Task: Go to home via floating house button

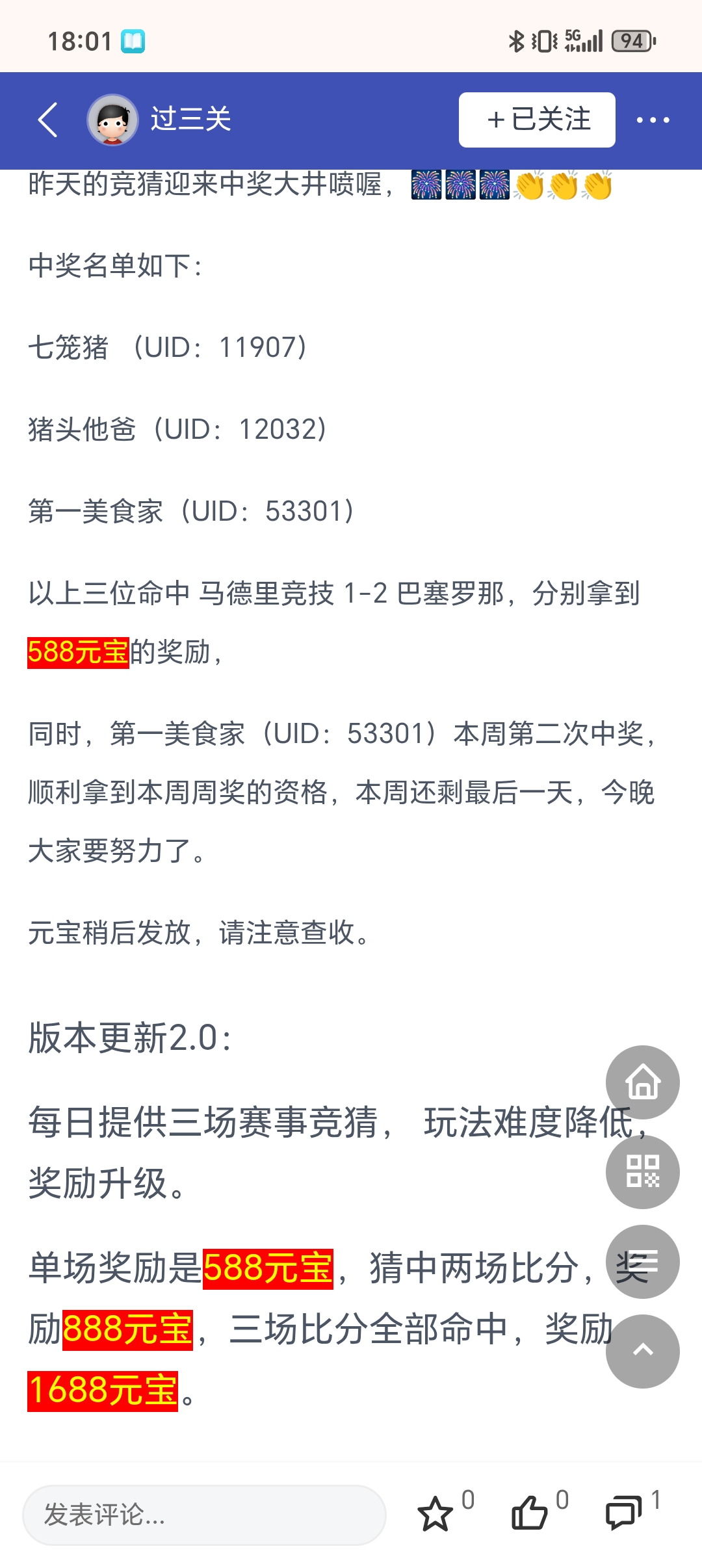Action: click(642, 1082)
